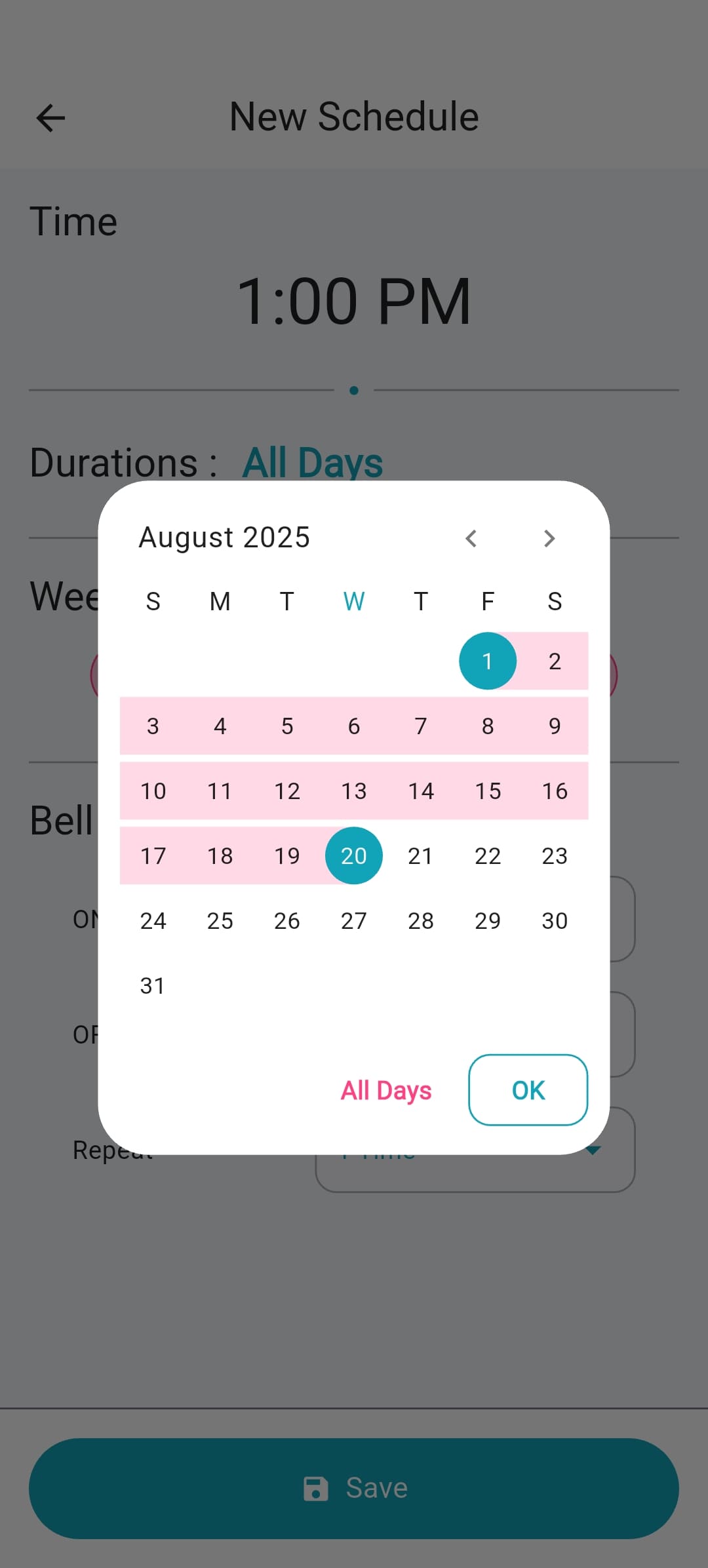Choose the 17th in the calendar

click(153, 855)
